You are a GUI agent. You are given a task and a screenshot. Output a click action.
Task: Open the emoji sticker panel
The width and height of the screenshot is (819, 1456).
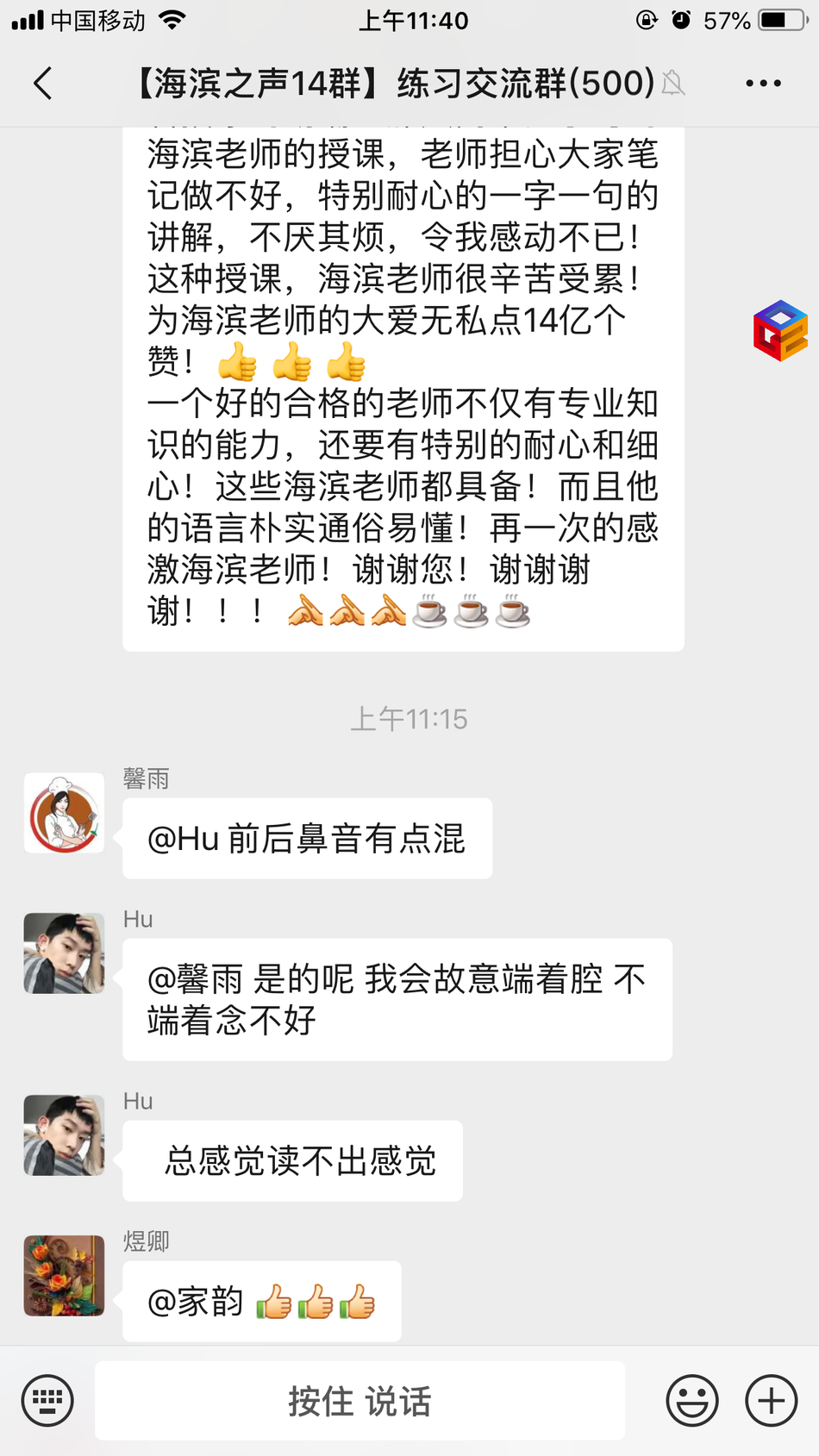coord(691,1401)
